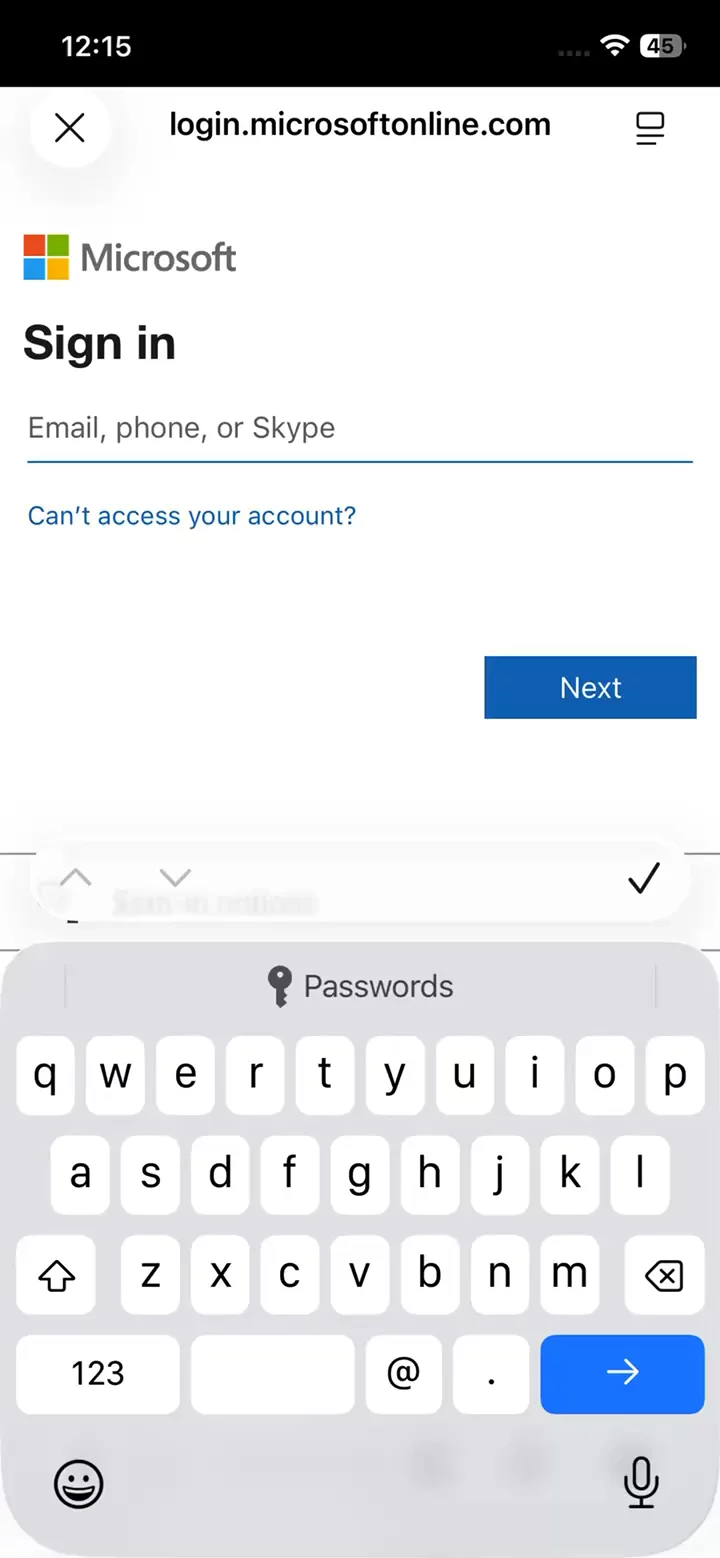Jump to next field with down chevron
Image resolution: width=720 pixels, height=1558 pixels.
[175, 879]
